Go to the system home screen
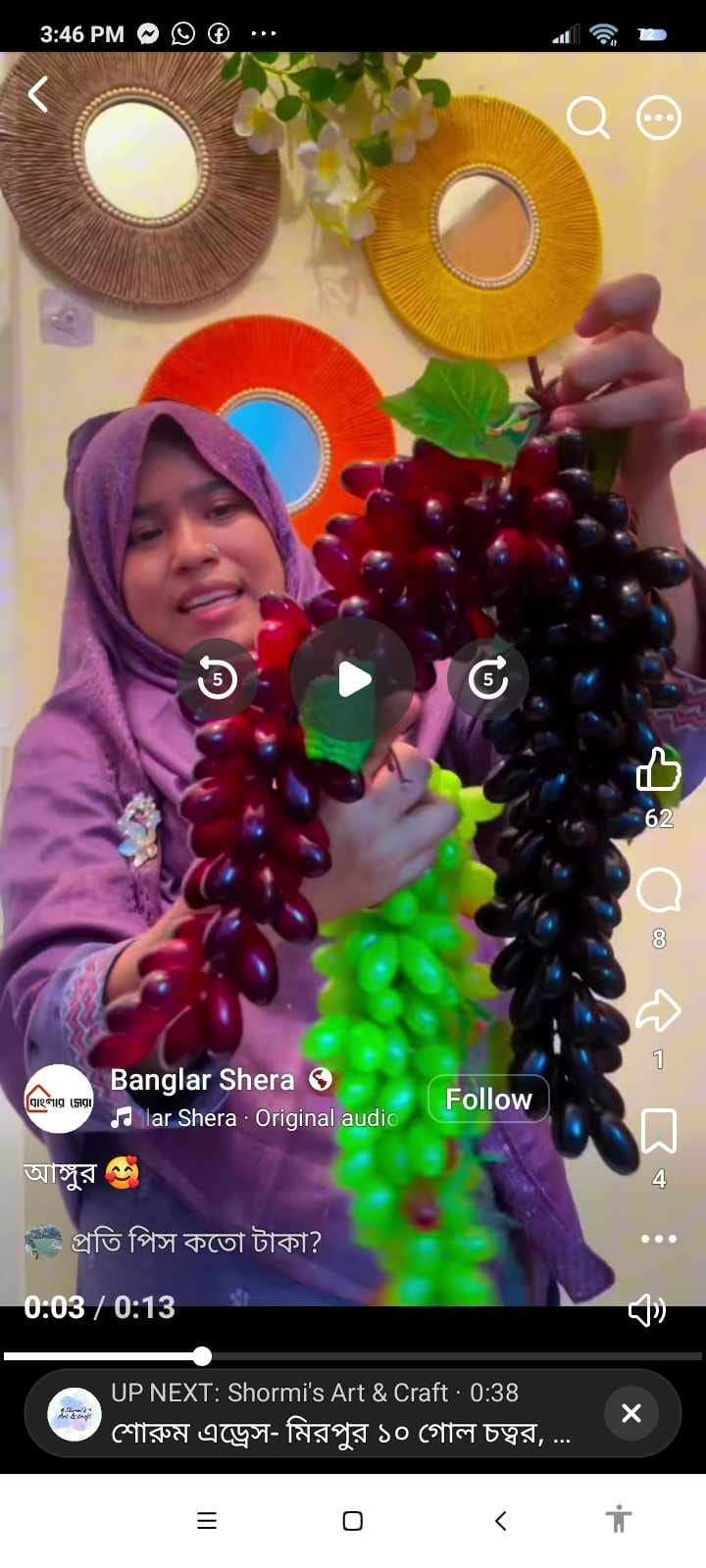Screen dimensions: 706x1568 [x=353, y=1521]
